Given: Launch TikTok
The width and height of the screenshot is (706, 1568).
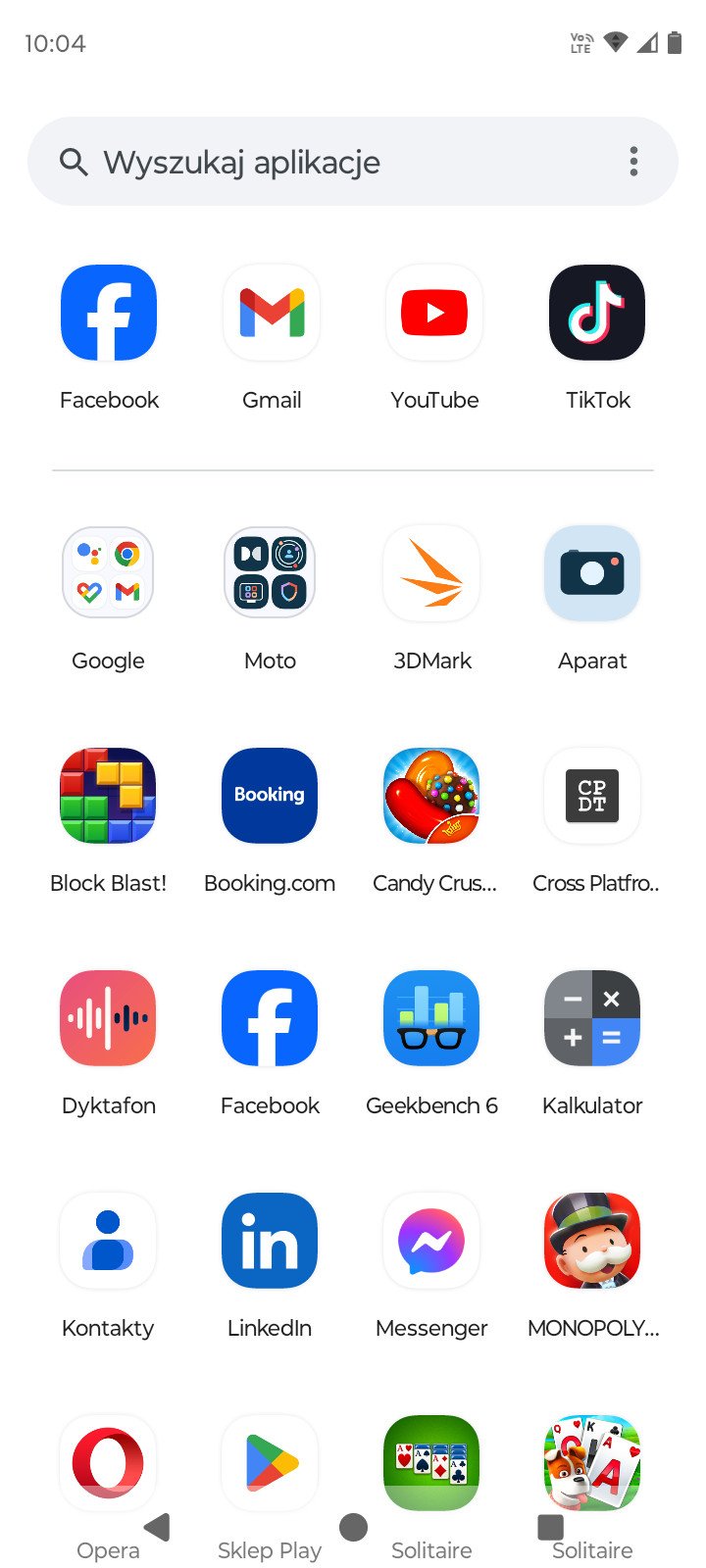Looking at the screenshot, I should [x=597, y=314].
